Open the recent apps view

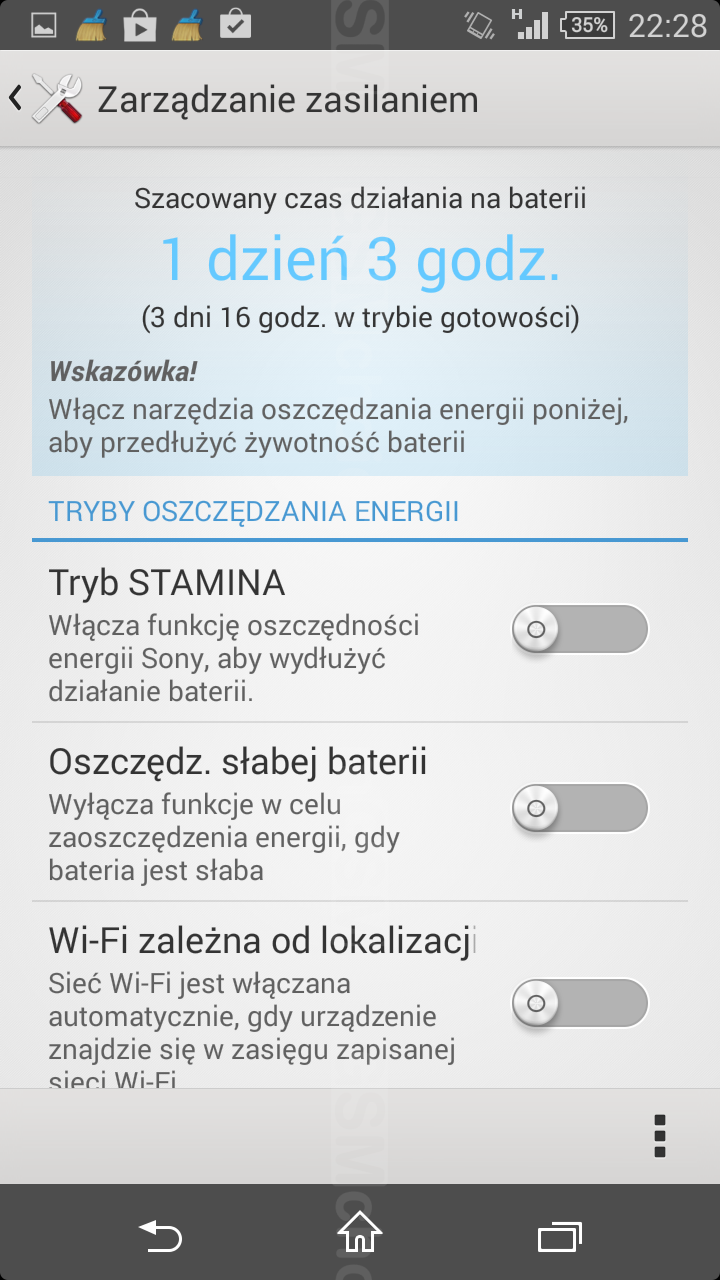point(559,1238)
